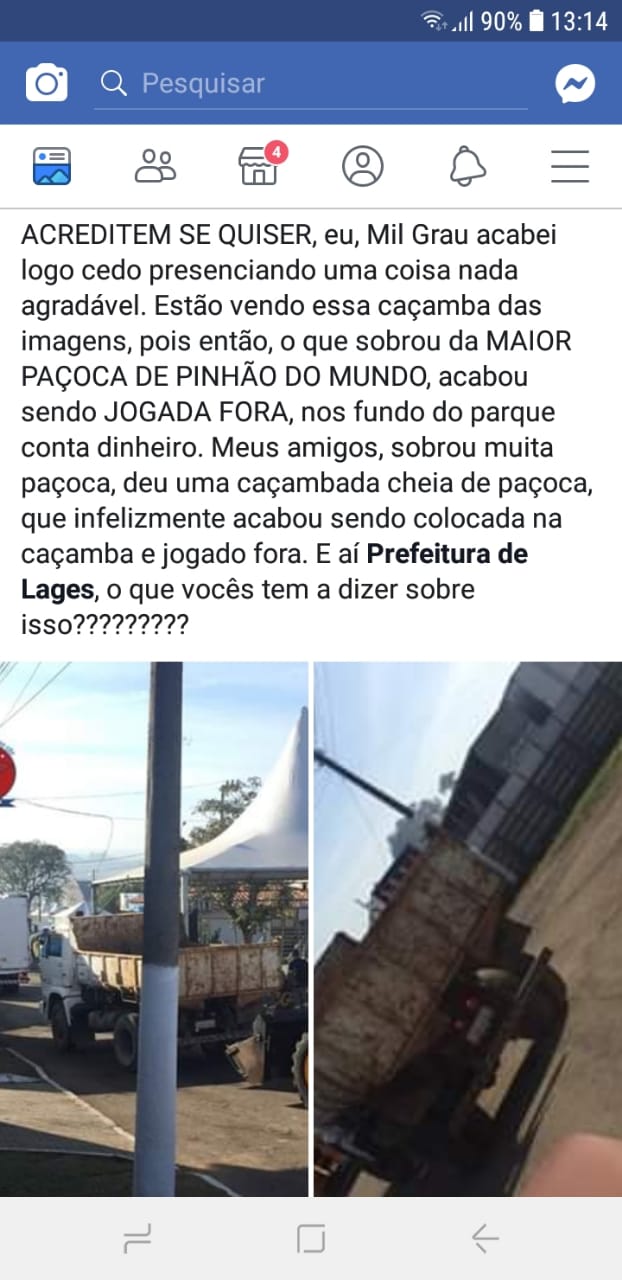The height and width of the screenshot is (1280, 622).
Task: Open the Marketplace tab with 4 notifications
Action: tap(259, 166)
